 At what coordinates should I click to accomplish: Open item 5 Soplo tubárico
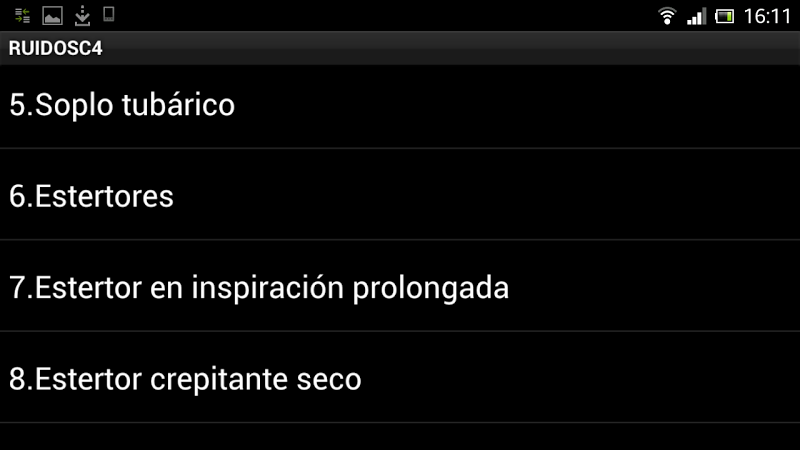[x=122, y=105]
